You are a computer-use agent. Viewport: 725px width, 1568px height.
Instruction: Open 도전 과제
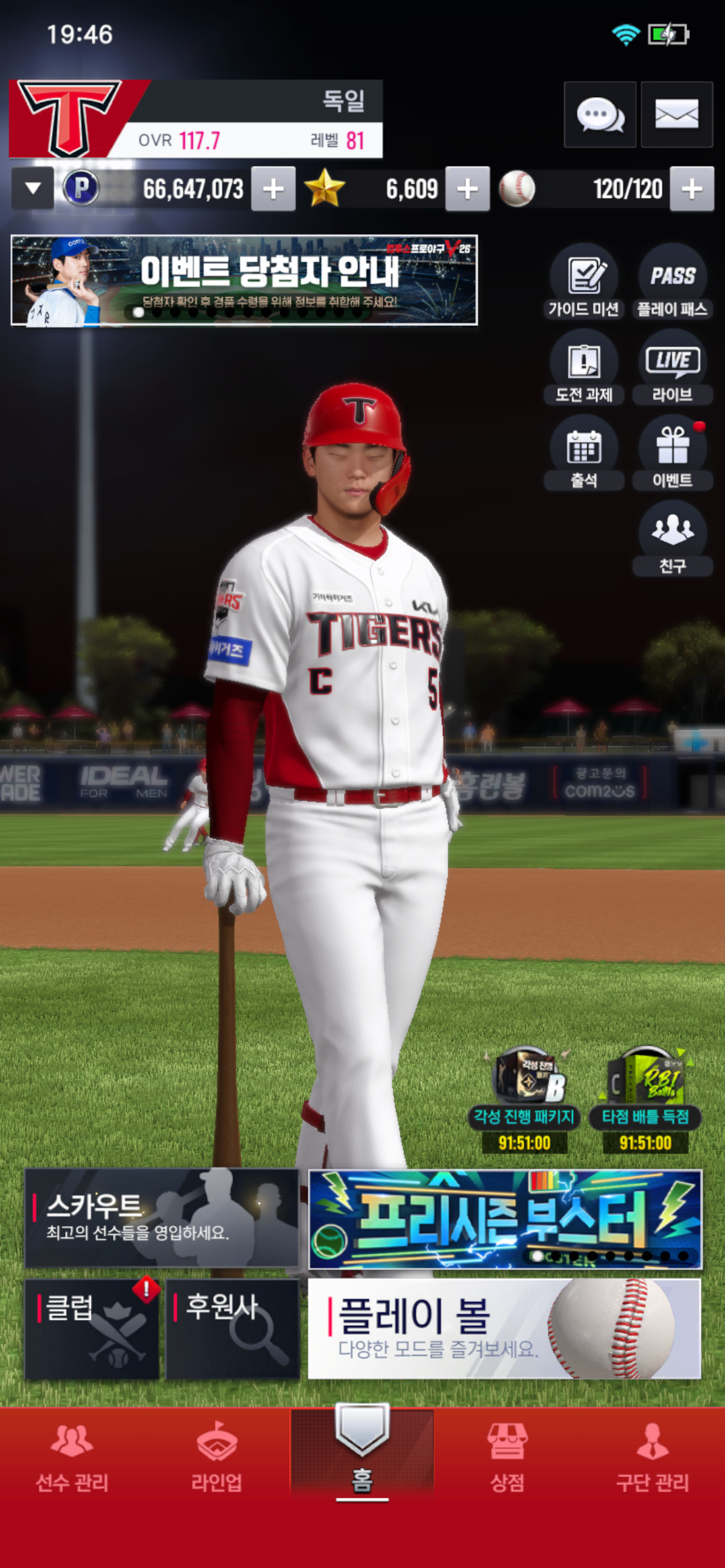coord(584,368)
